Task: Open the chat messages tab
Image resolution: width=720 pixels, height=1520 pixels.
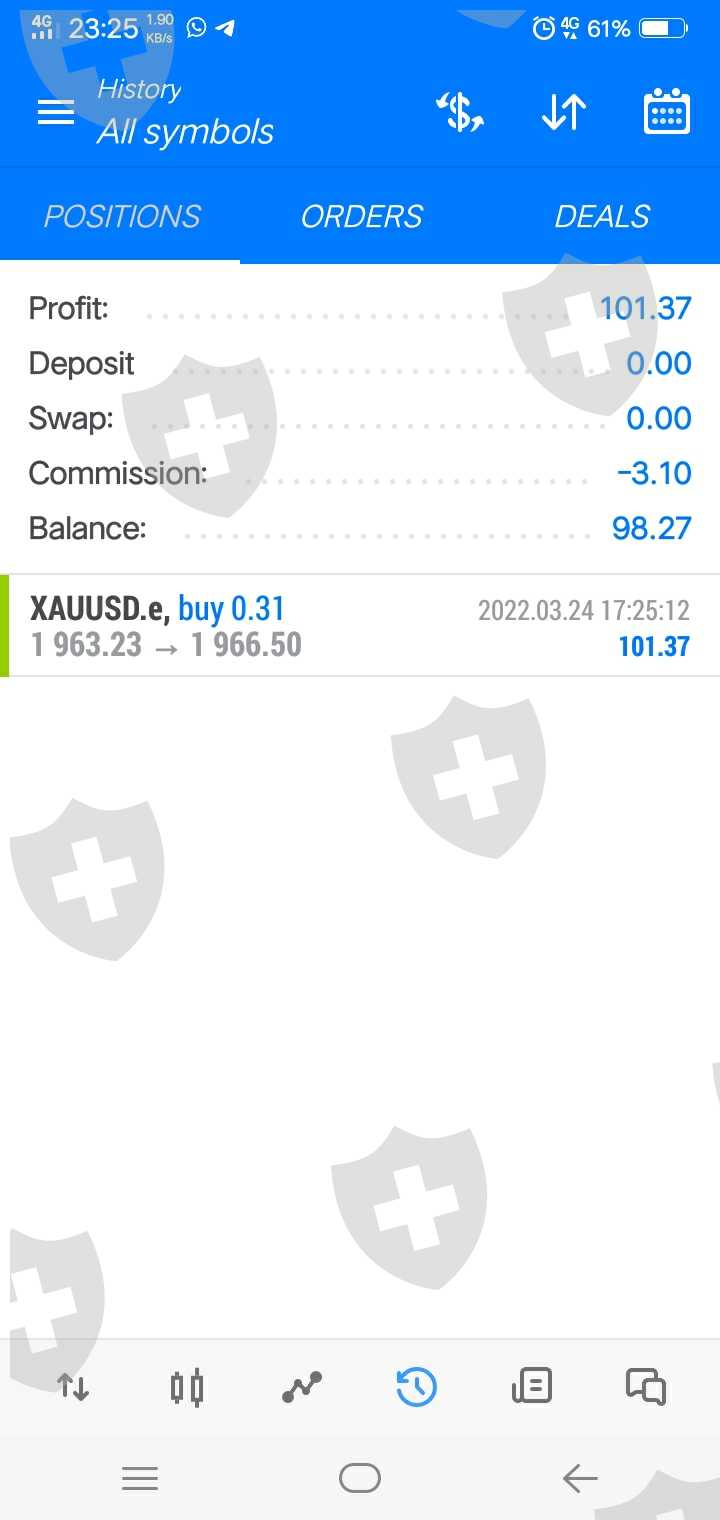Action: click(646, 1387)
